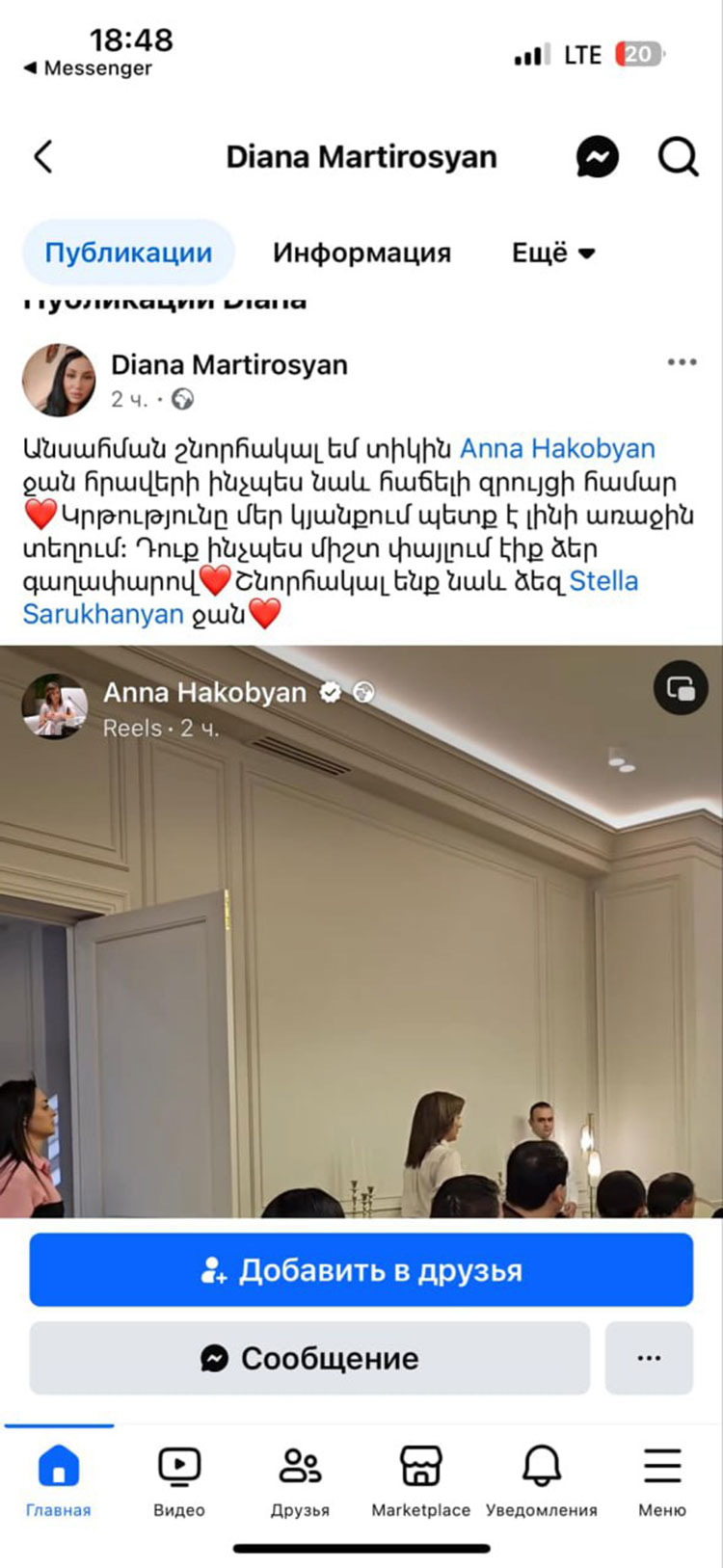Open the Marketplace tab
723x1568 pixels.
[x=421, y=1479]
